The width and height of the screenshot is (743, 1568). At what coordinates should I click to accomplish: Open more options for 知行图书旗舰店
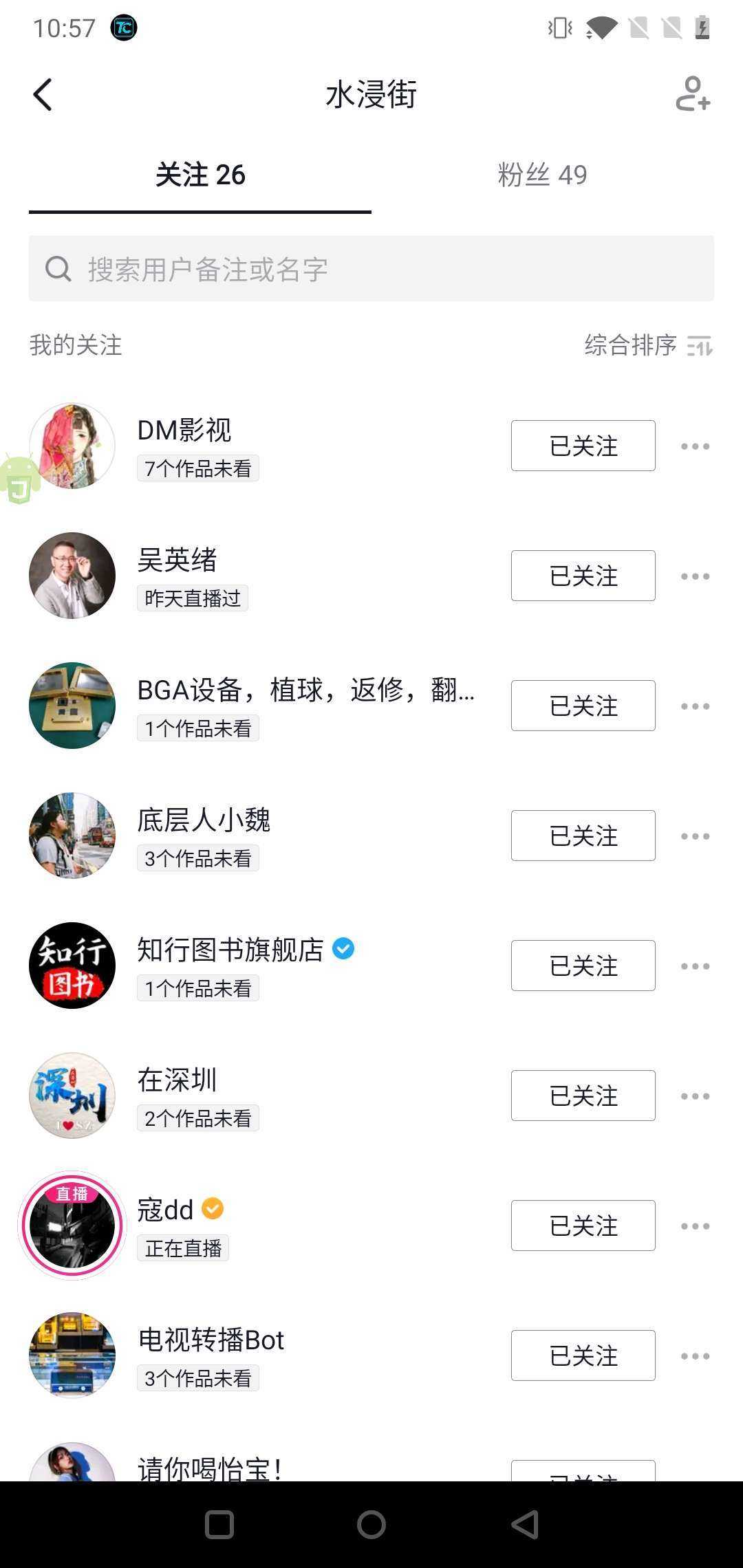coord(695,966)
